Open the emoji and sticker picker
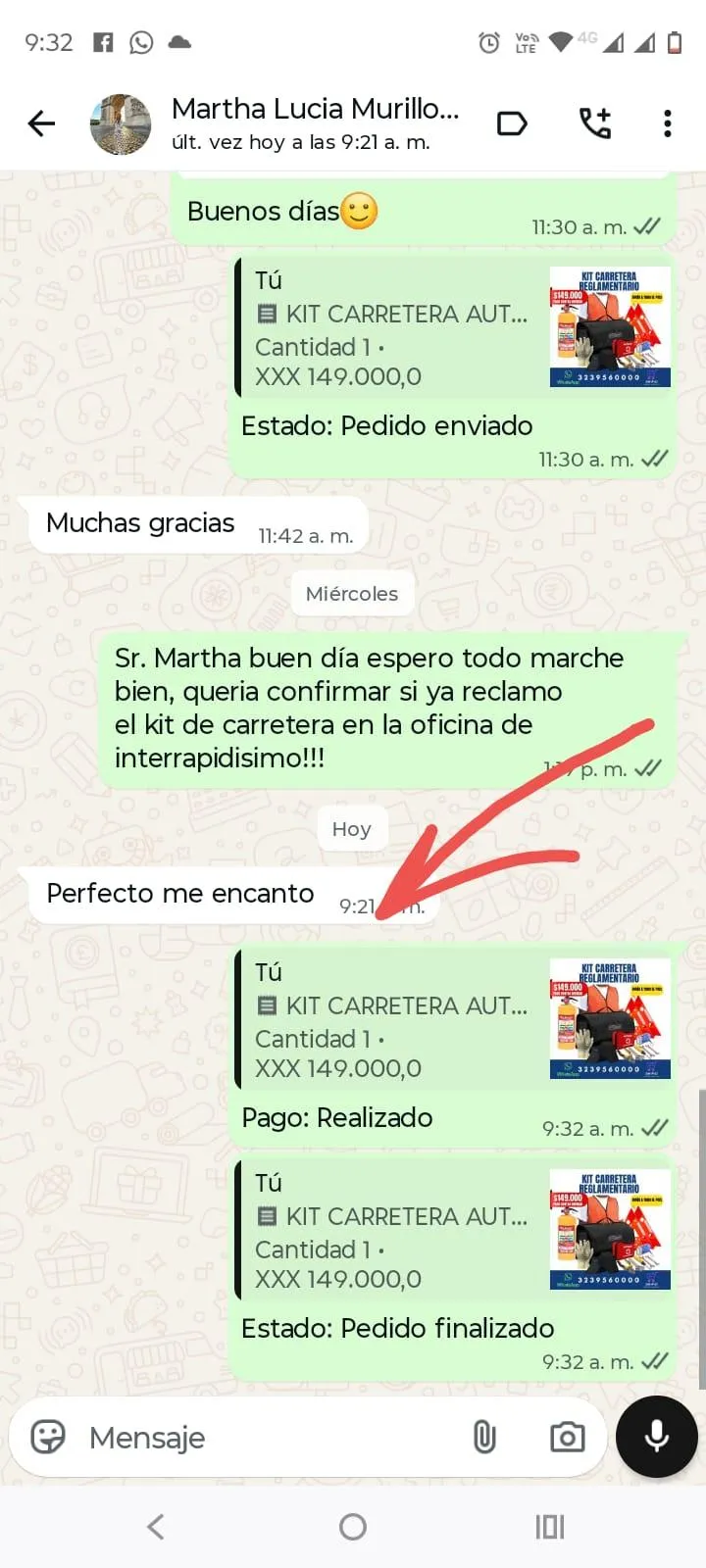Image resolution: width=706 pixels, height=1568 pixels. click(48, 1437)
